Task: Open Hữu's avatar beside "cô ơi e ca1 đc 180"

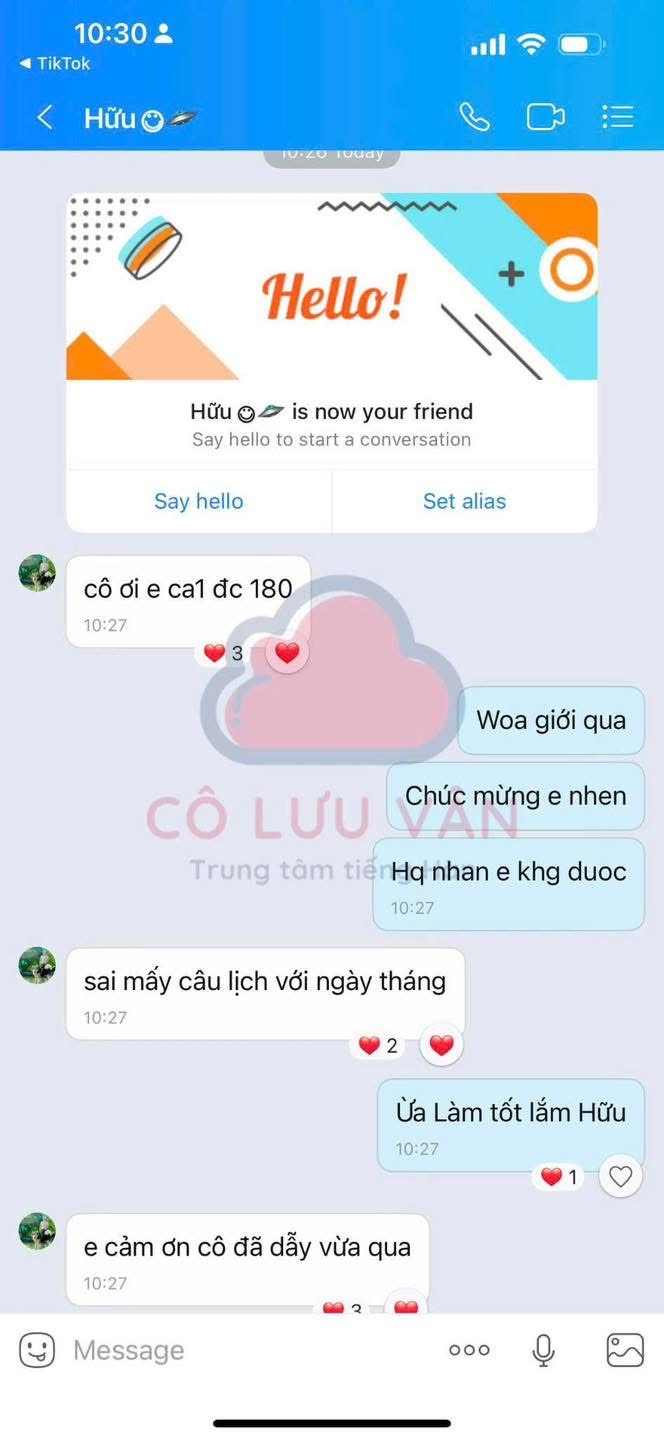Action: point(38,574)
